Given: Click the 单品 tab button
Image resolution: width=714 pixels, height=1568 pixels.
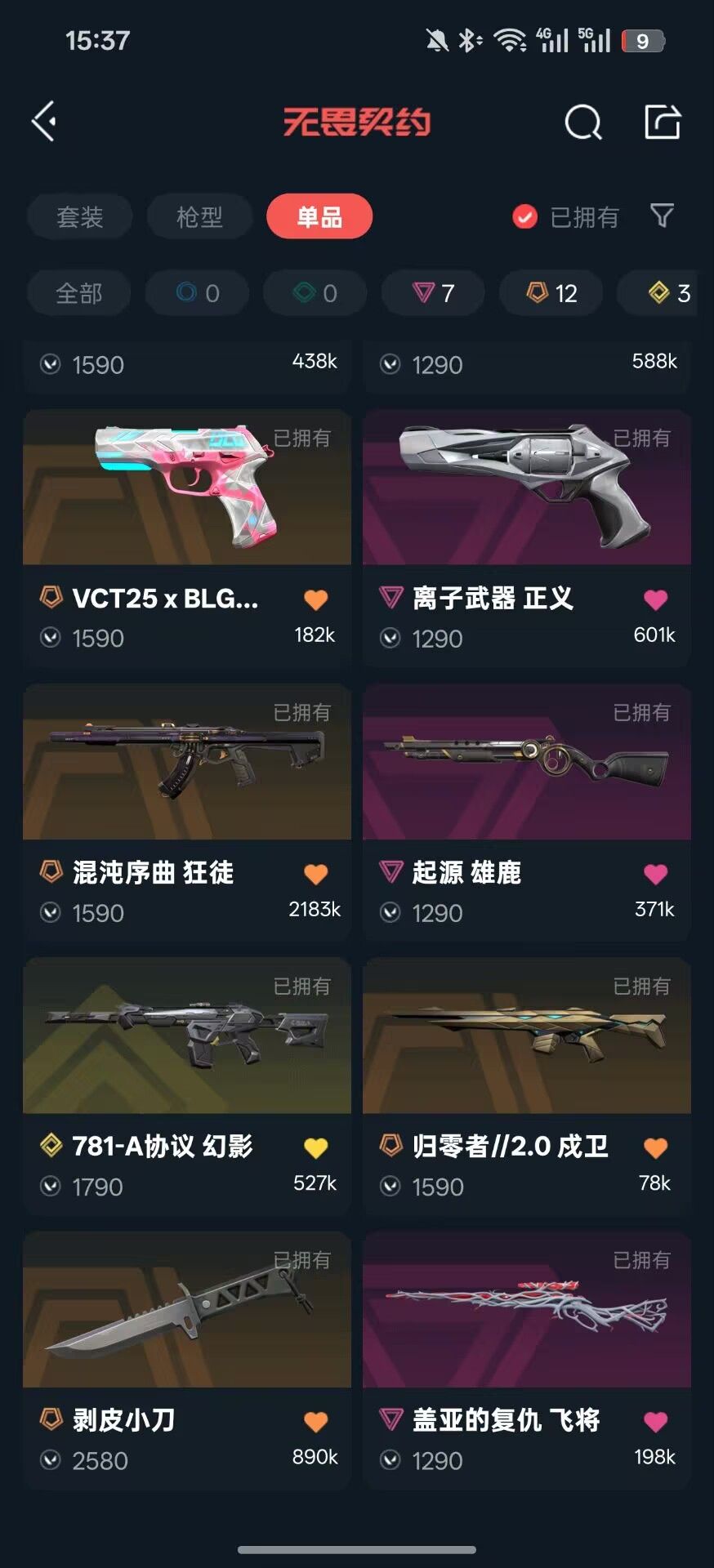Looking at the screenshot, I should 319,216.
